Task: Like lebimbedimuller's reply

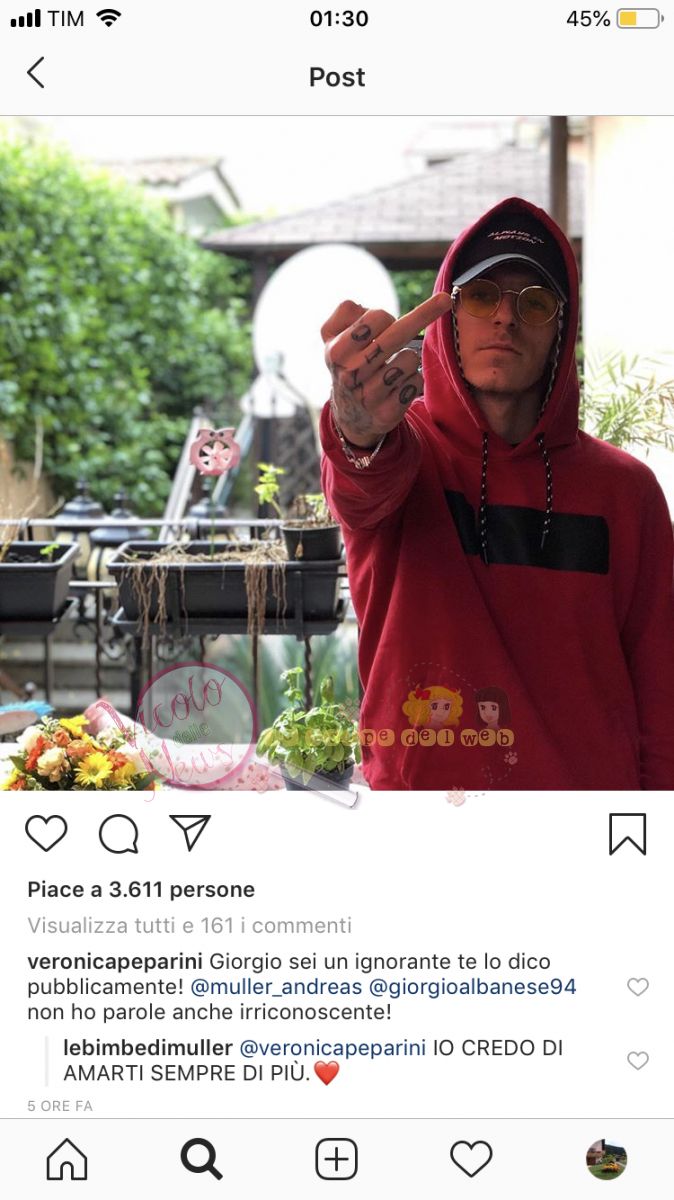Action: [637, 1060]
